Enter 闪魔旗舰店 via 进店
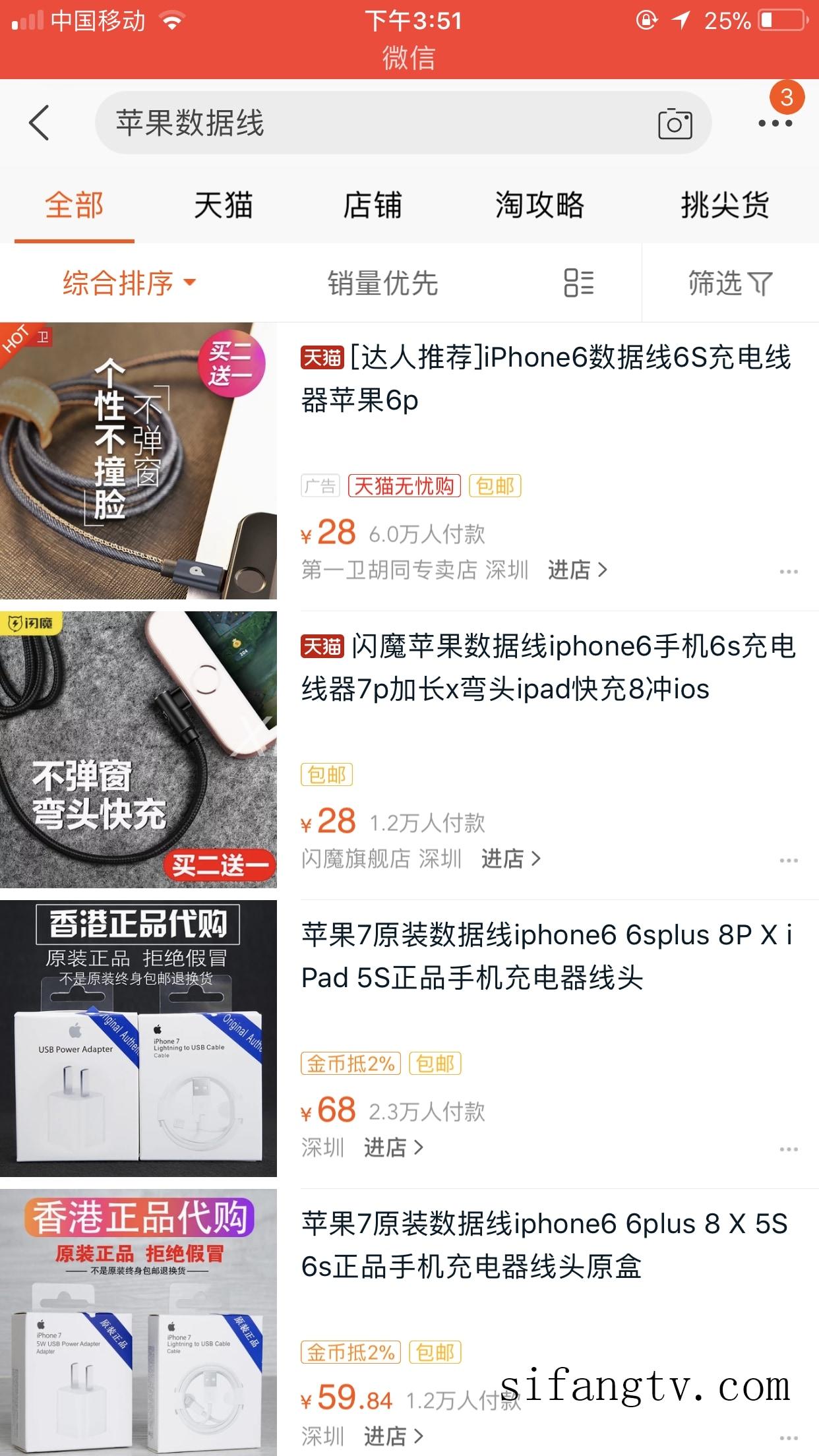Screen dimensions: 819x1456 click(x=510, y=859)
